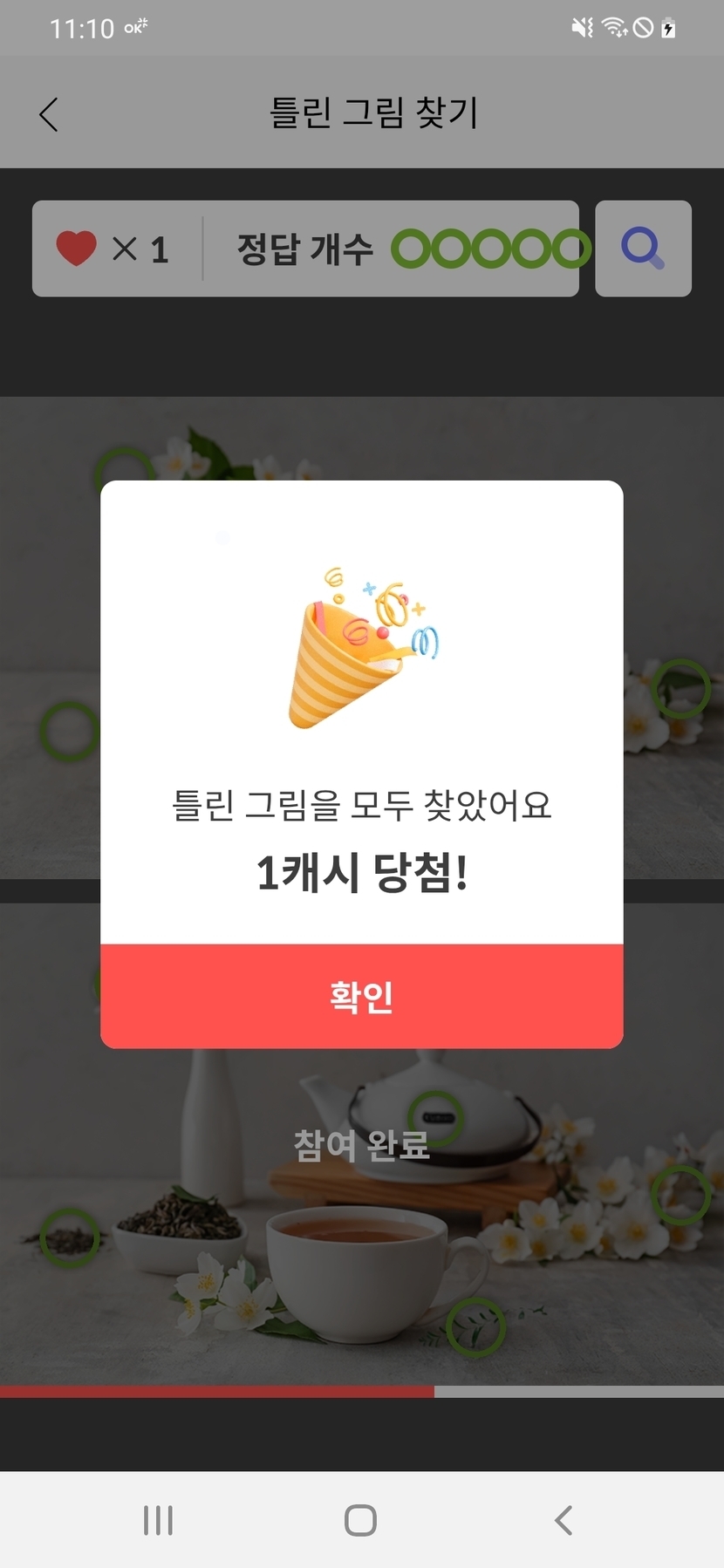Go to the system home screen
This screenshot has width=724, height=1568.
(360, 1520)
